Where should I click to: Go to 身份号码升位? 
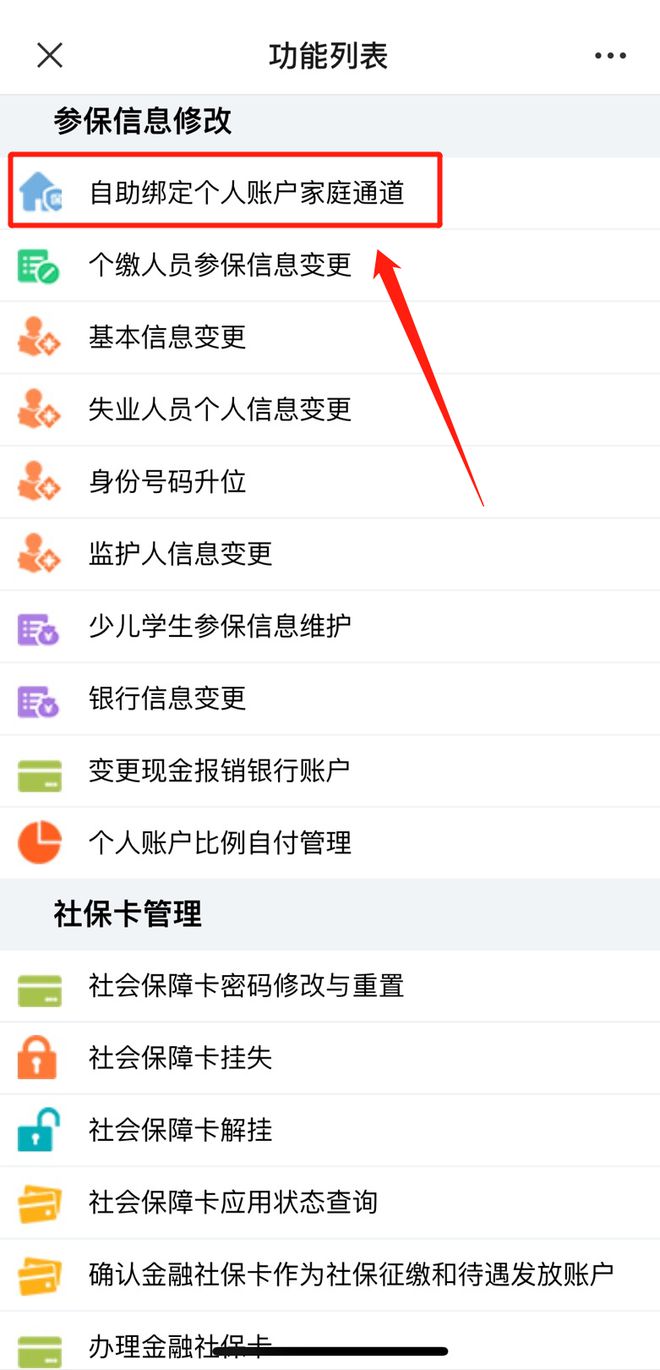tap(167, 482)
